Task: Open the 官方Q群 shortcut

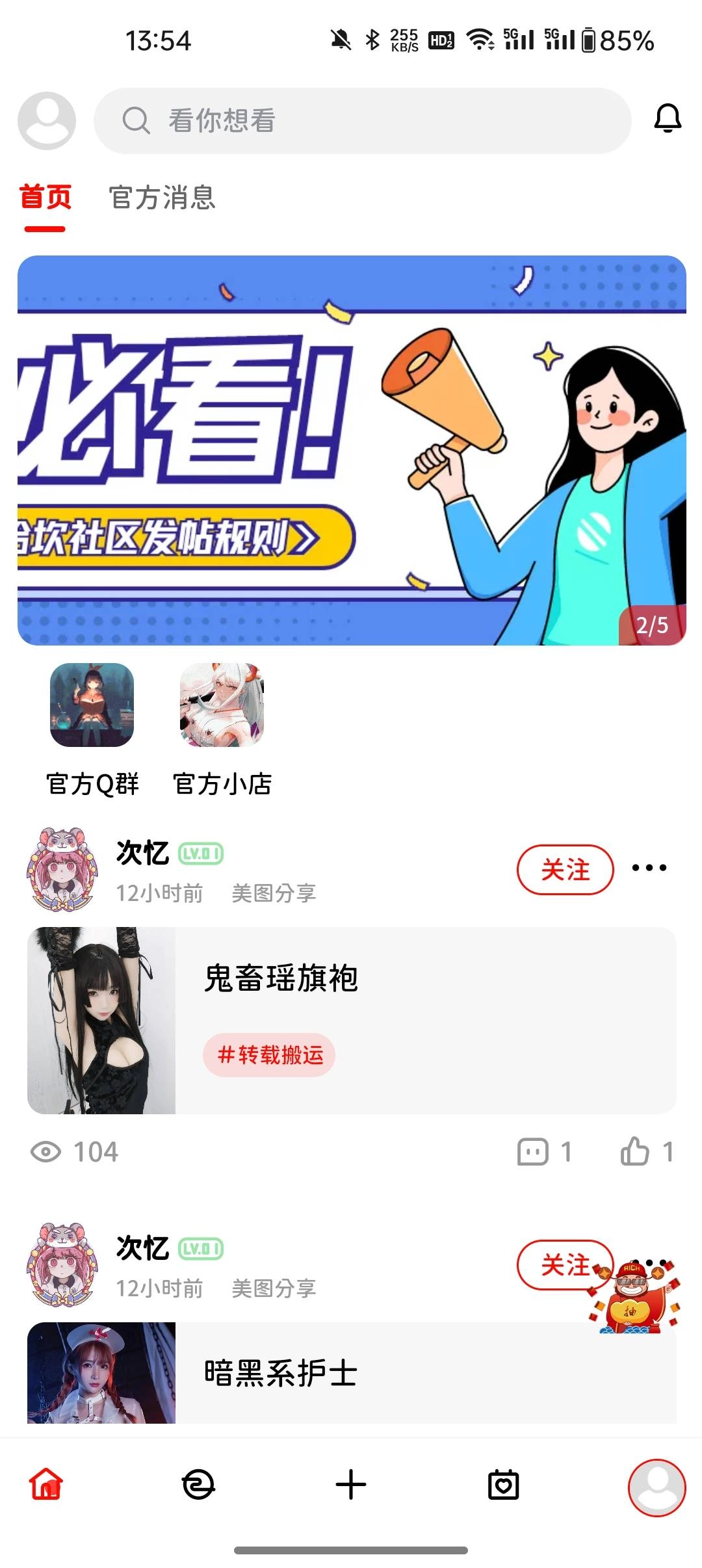Action: tap(92, 704)
